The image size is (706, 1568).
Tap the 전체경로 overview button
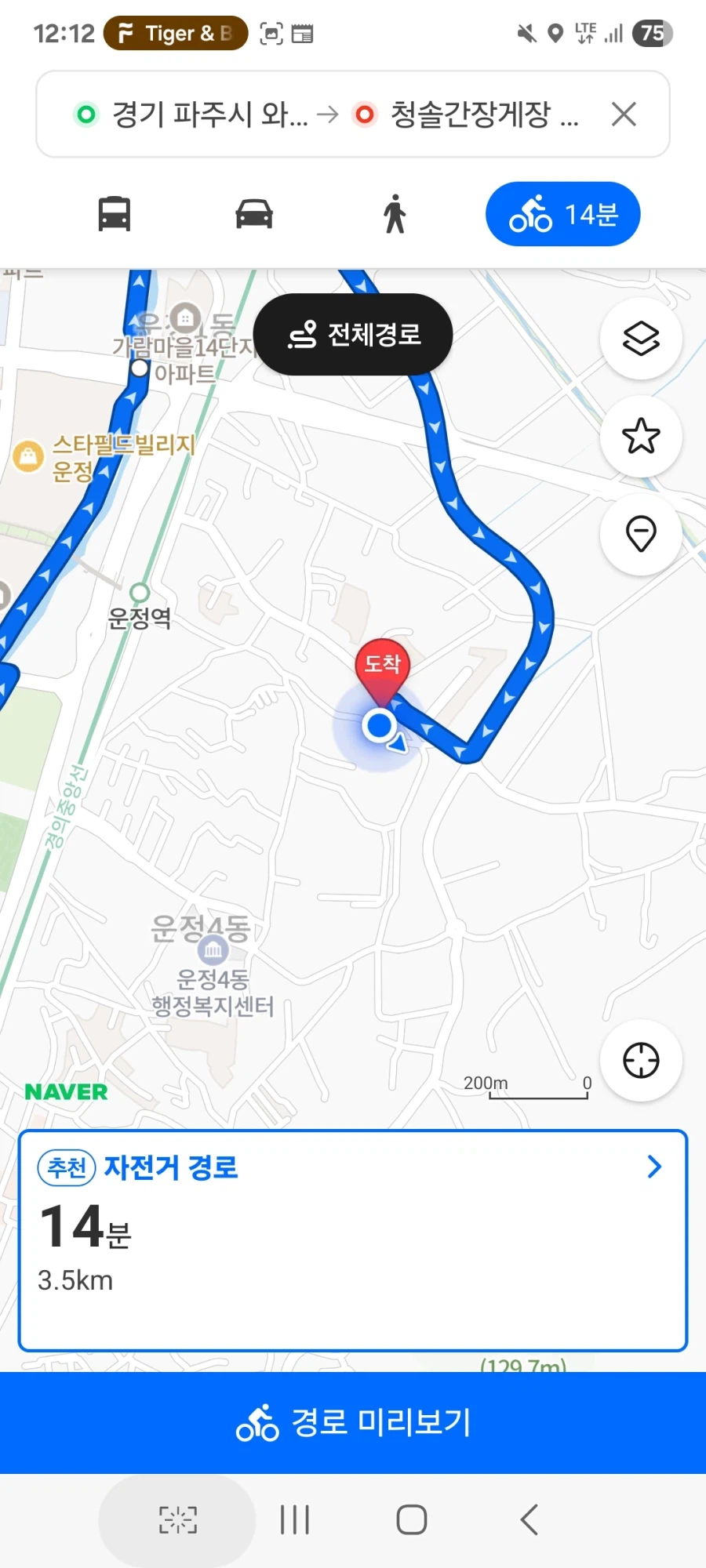coord(353,334)
